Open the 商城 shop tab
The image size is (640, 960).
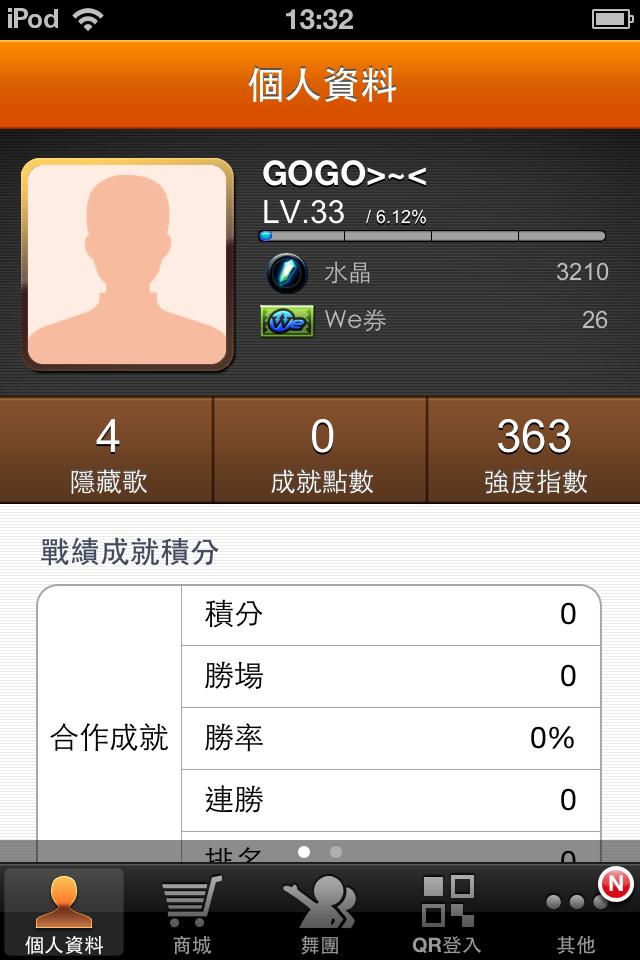click(x=192, y=912)
